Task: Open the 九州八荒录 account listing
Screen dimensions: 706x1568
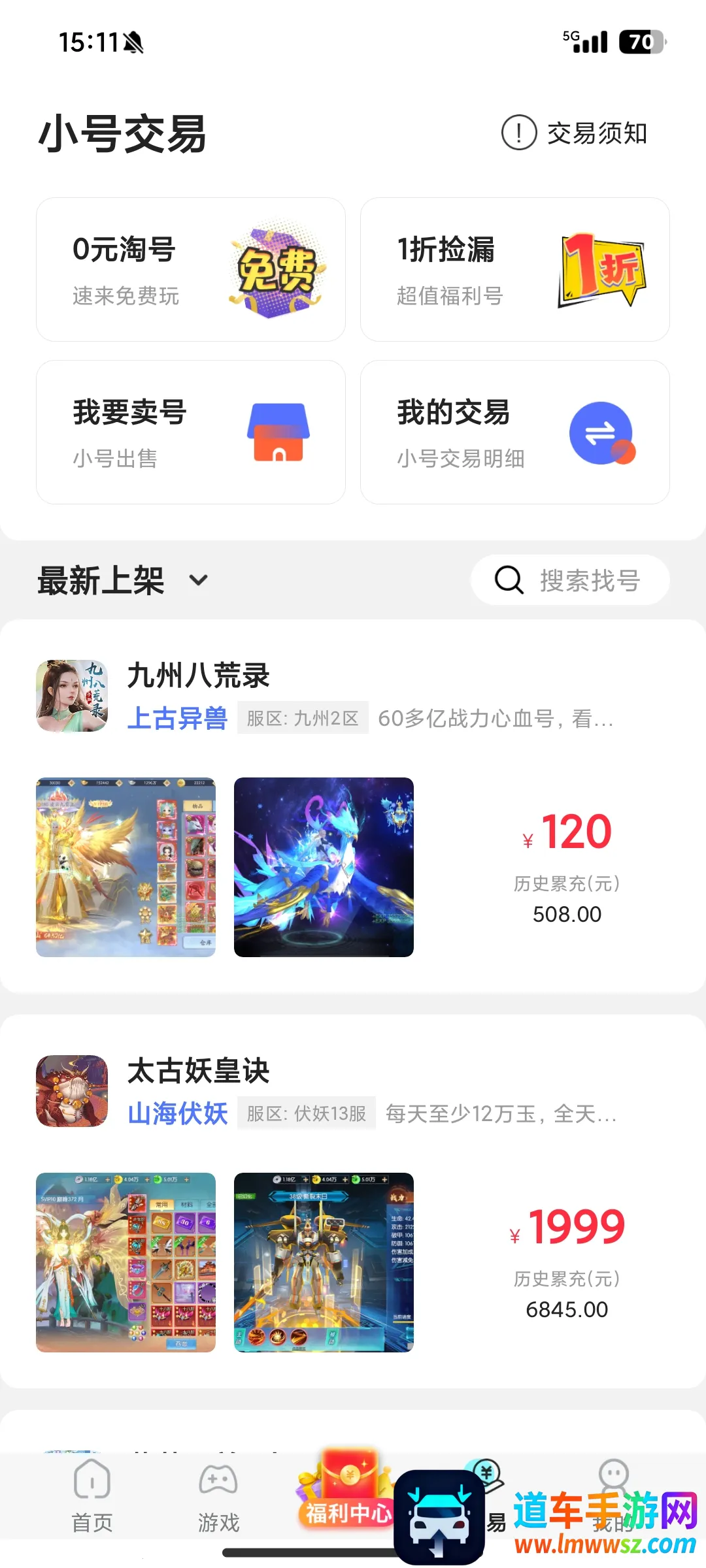Action: click(353, 807)
